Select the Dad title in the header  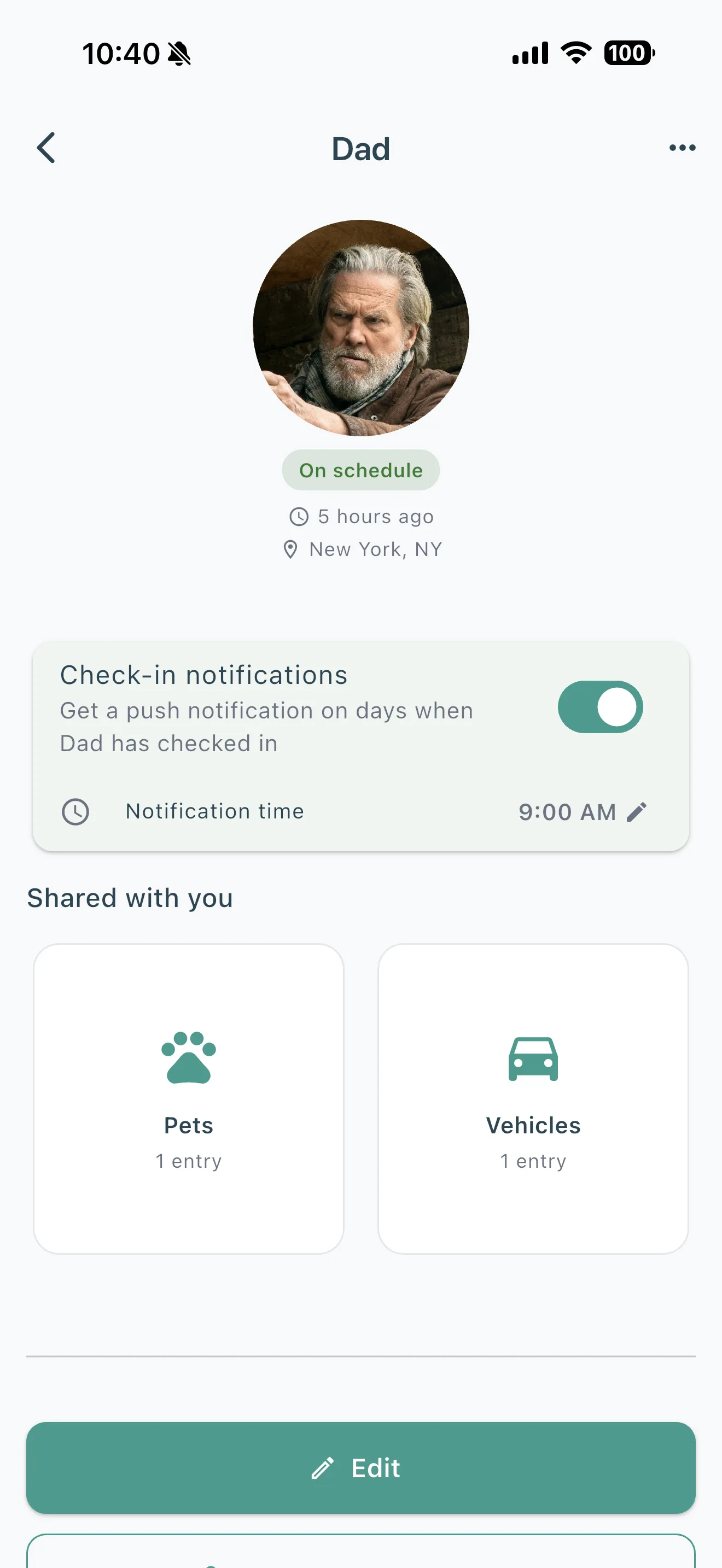click(360, 149)
